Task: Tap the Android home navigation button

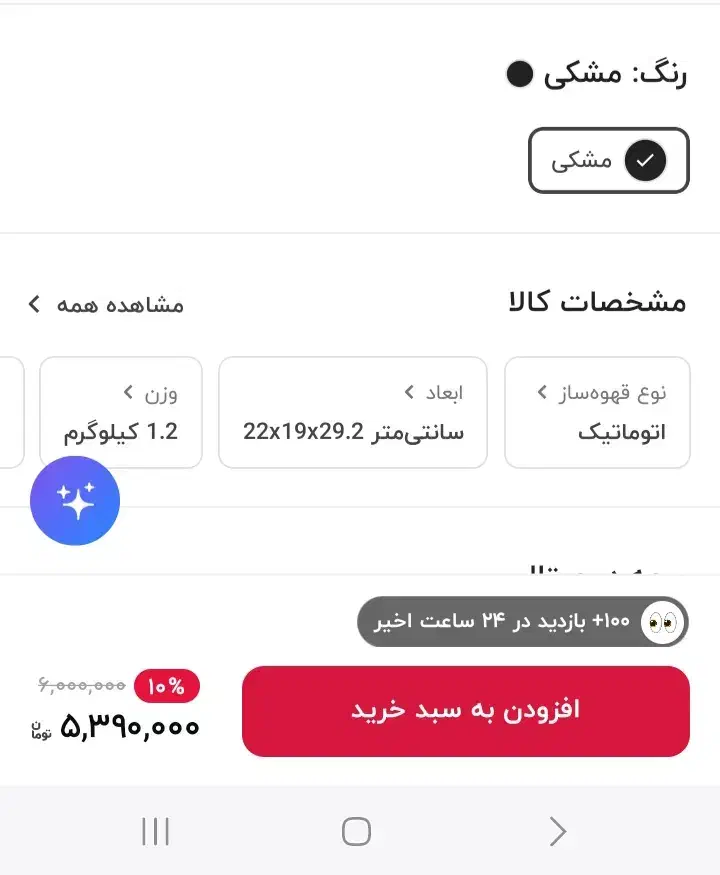Action: [x=357, y=831]
